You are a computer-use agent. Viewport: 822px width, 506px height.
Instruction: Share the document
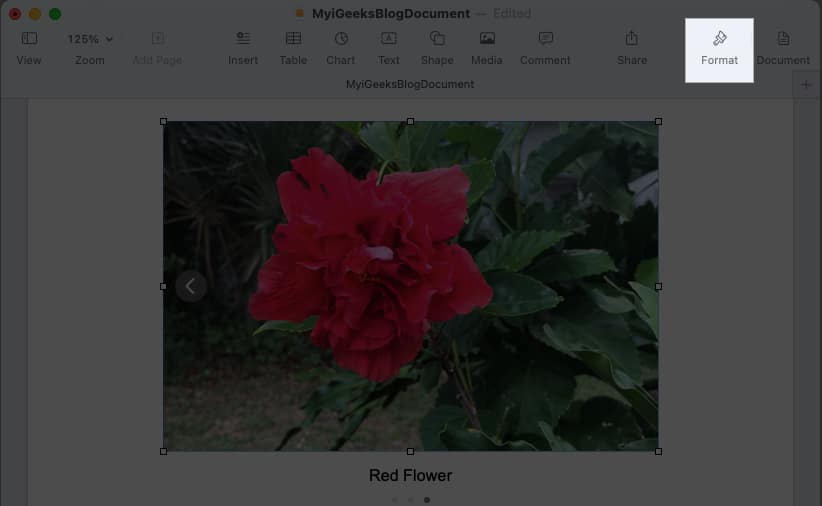pyautogui.click(x=631, y=47)
